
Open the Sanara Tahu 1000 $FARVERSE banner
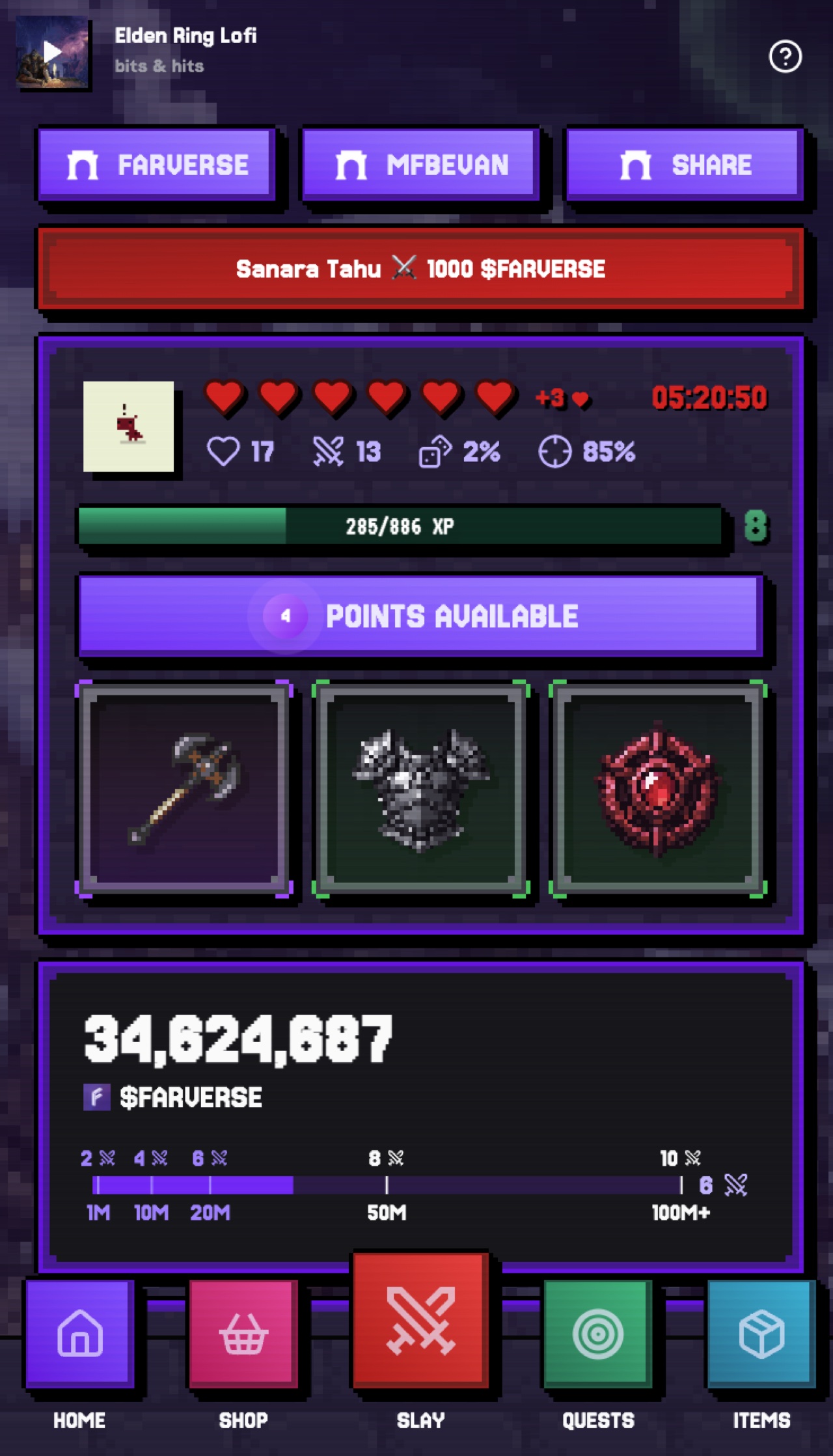point(421,269)
